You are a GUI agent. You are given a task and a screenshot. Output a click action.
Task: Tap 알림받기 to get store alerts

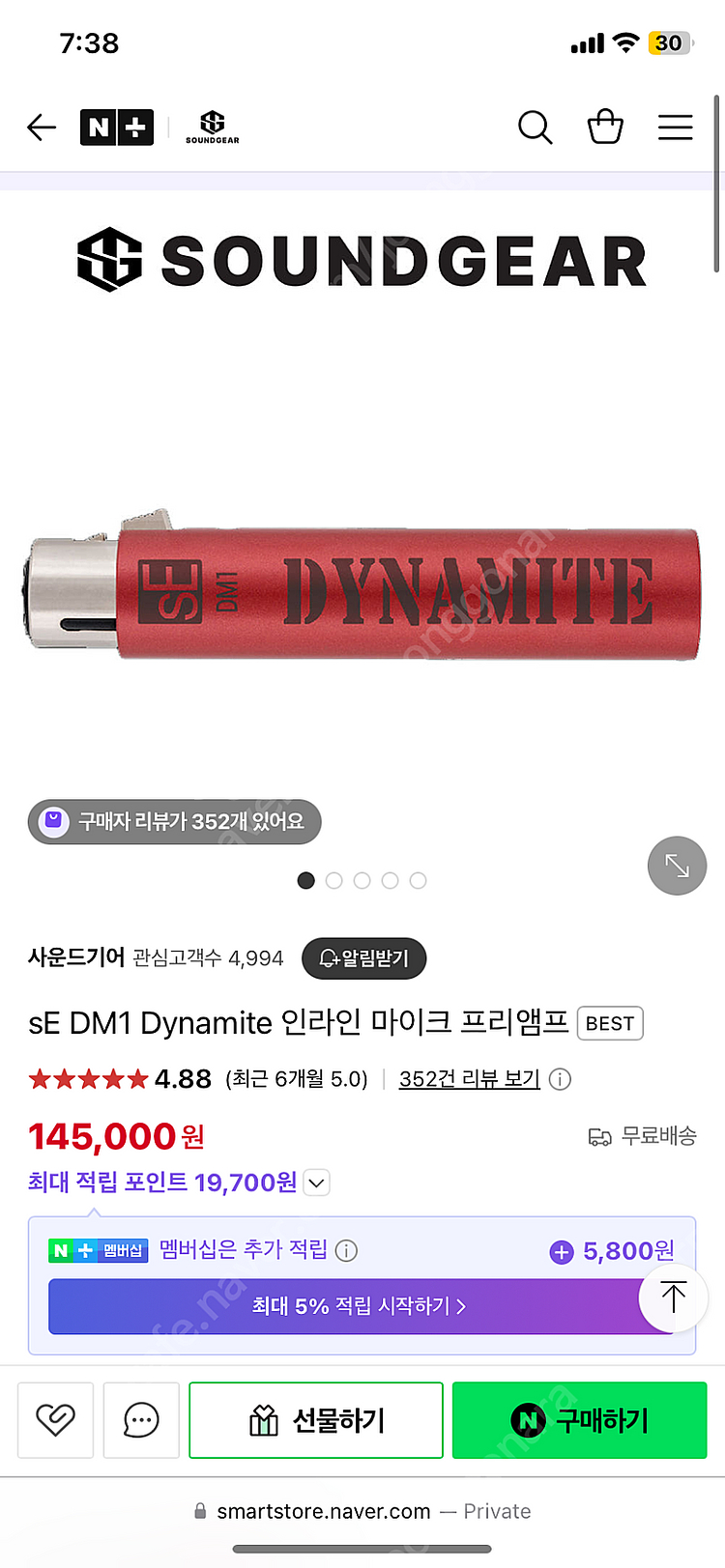pyautogui.click(x=364, y=958)
